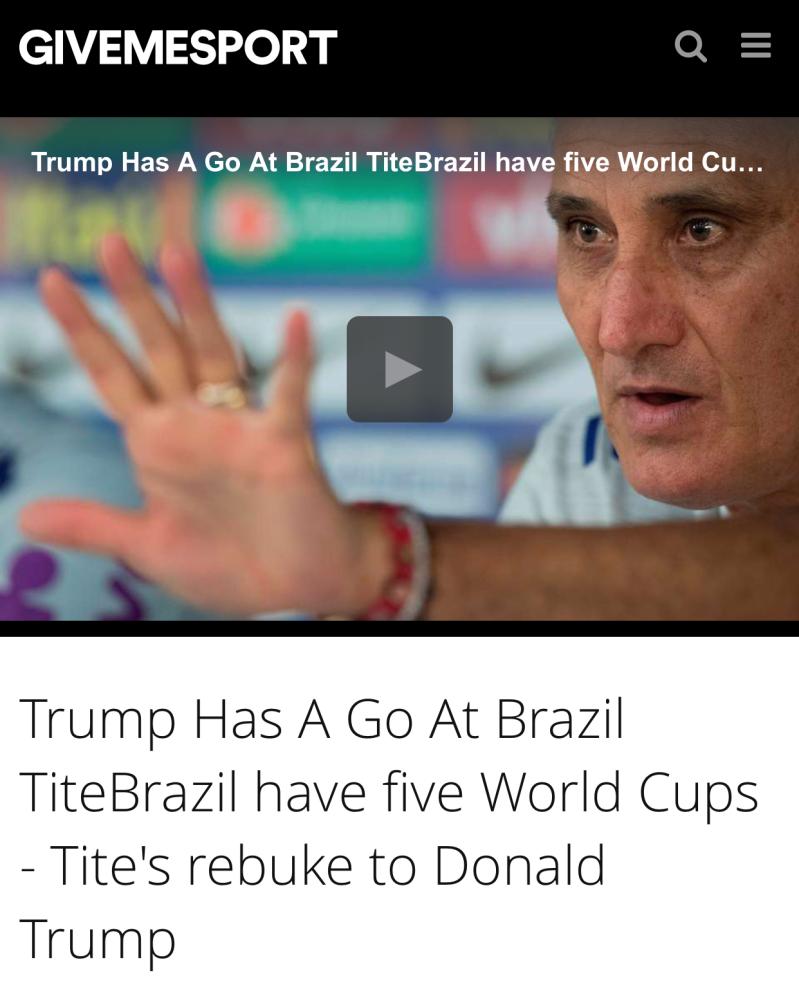799x1000 pixels.
Task: Go to GIVEMESPORT homepage via logo
Action: [x=178, y=47]
